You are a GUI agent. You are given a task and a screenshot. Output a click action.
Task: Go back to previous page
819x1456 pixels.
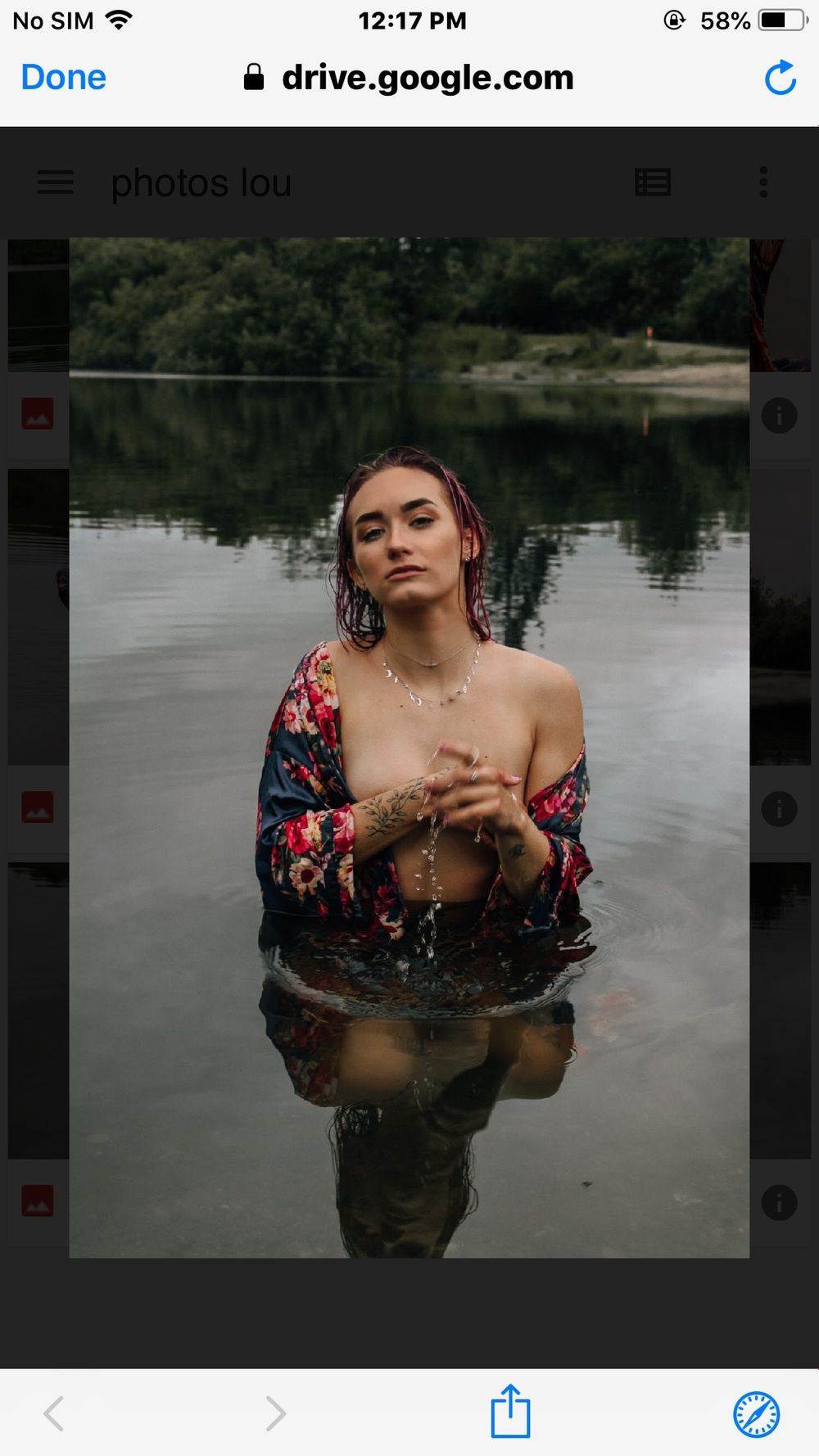pyautogui.click(x=54, y=1413)
